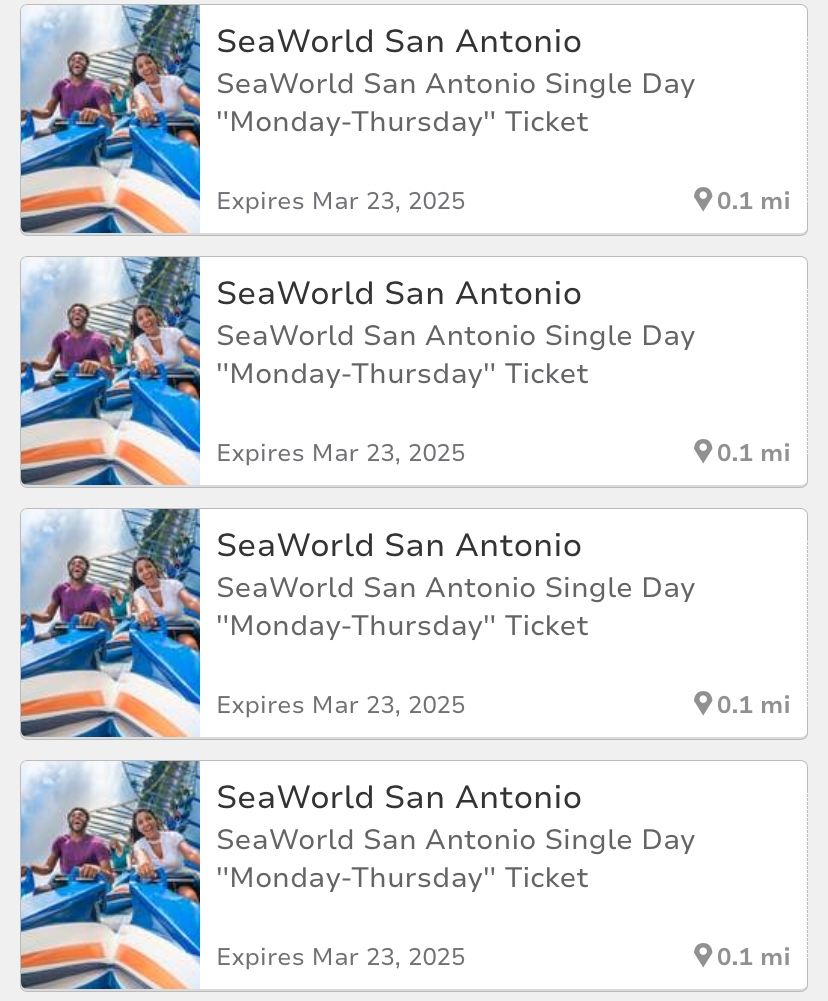Click the location pin icon on the first ticket
Viewport: 828px width, 1001px height.
(706, 200)
